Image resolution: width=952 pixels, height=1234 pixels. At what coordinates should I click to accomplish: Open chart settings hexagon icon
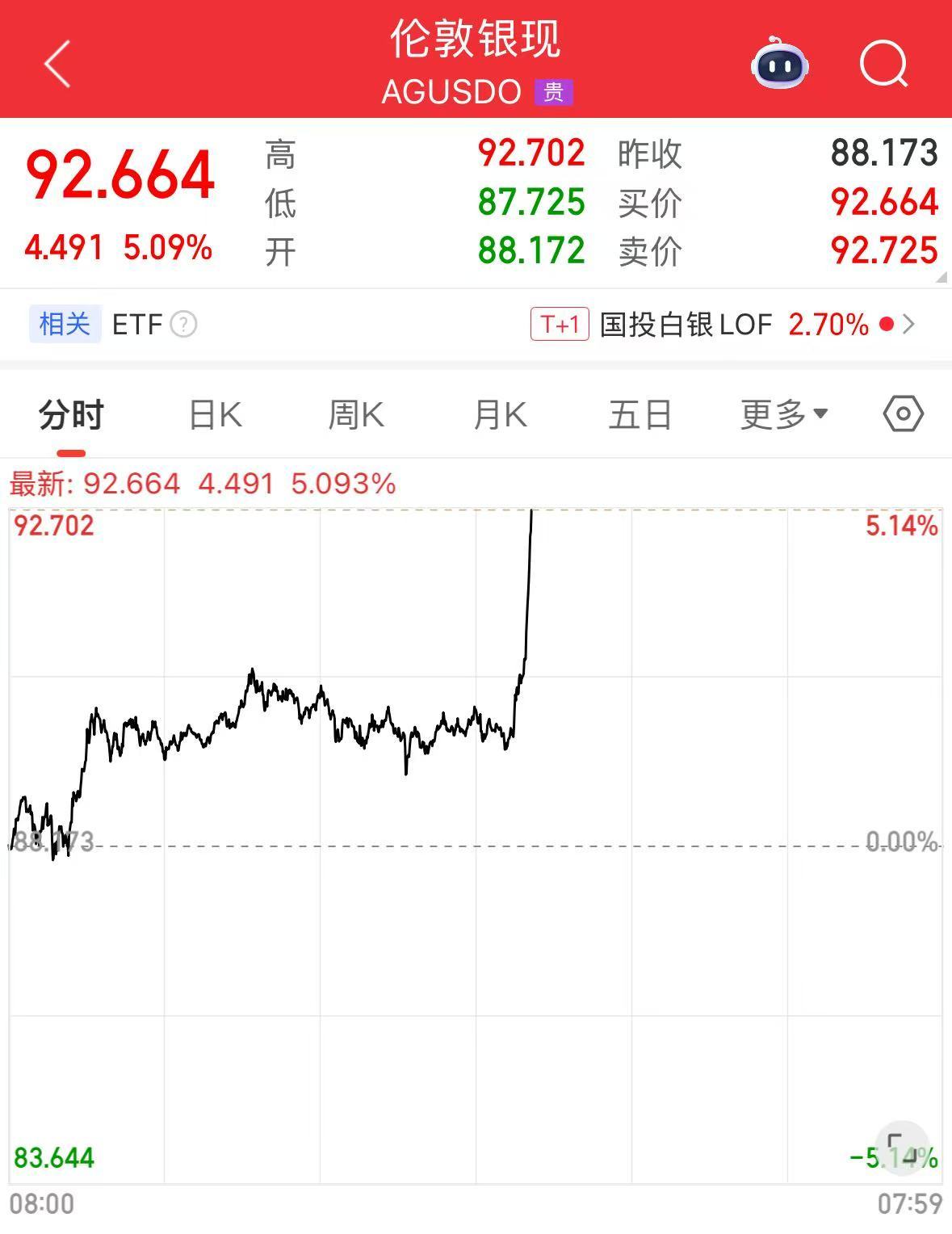click(903, 414)
